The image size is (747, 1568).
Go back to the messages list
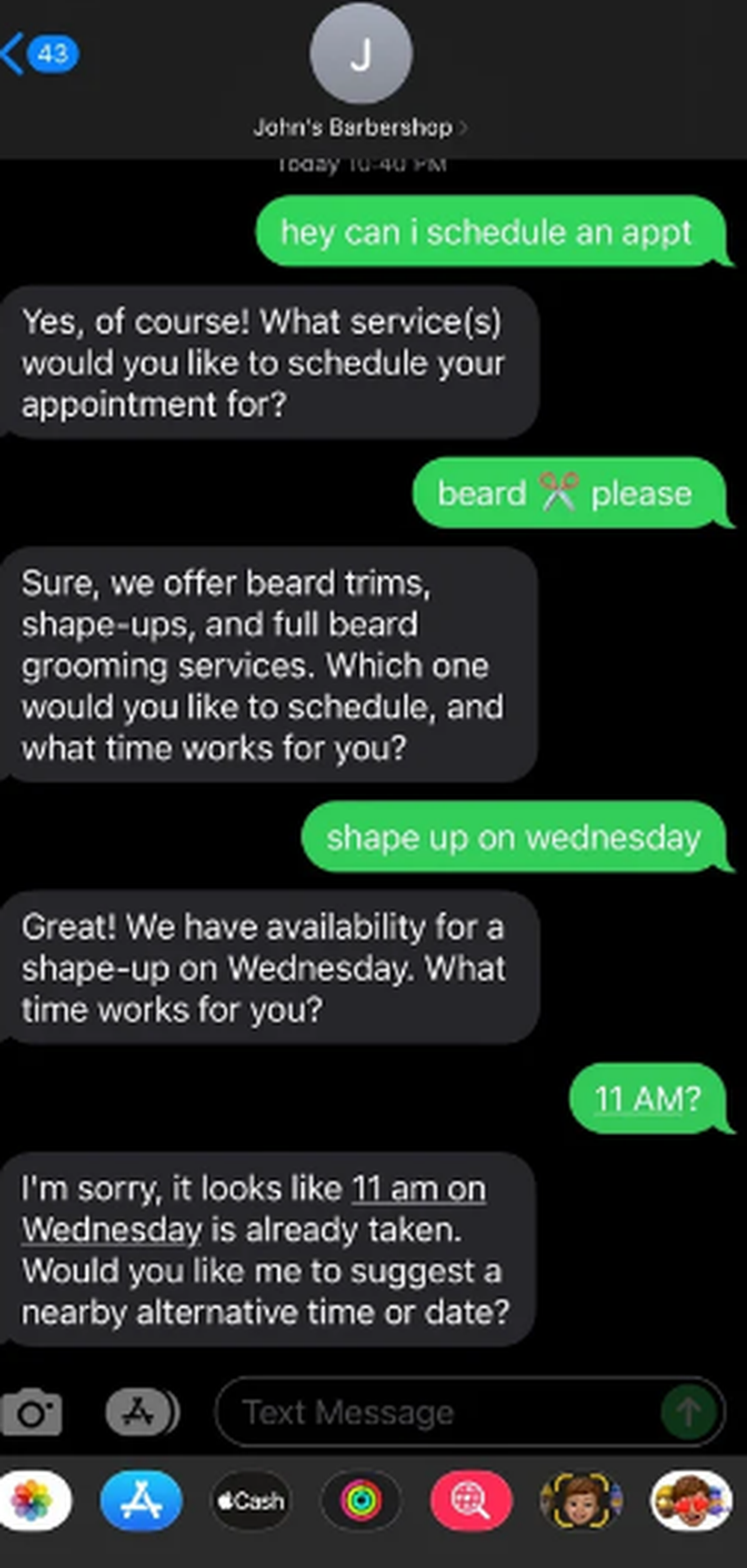pos(39,54)
